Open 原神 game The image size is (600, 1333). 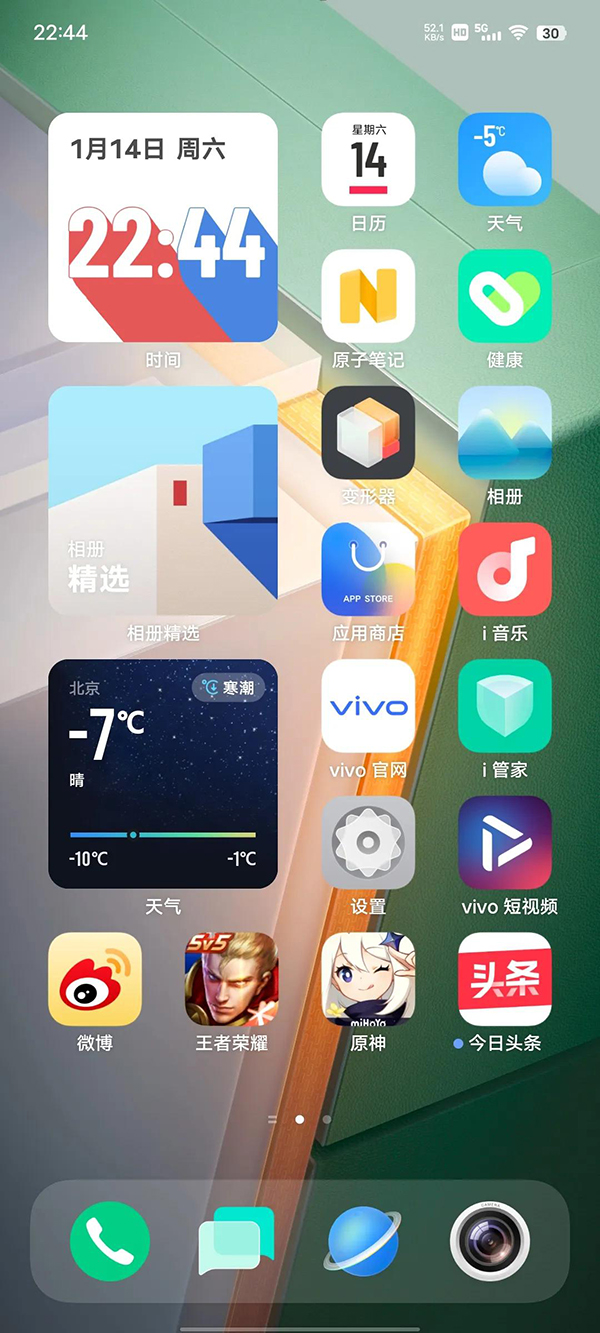(x=368, y=979)
